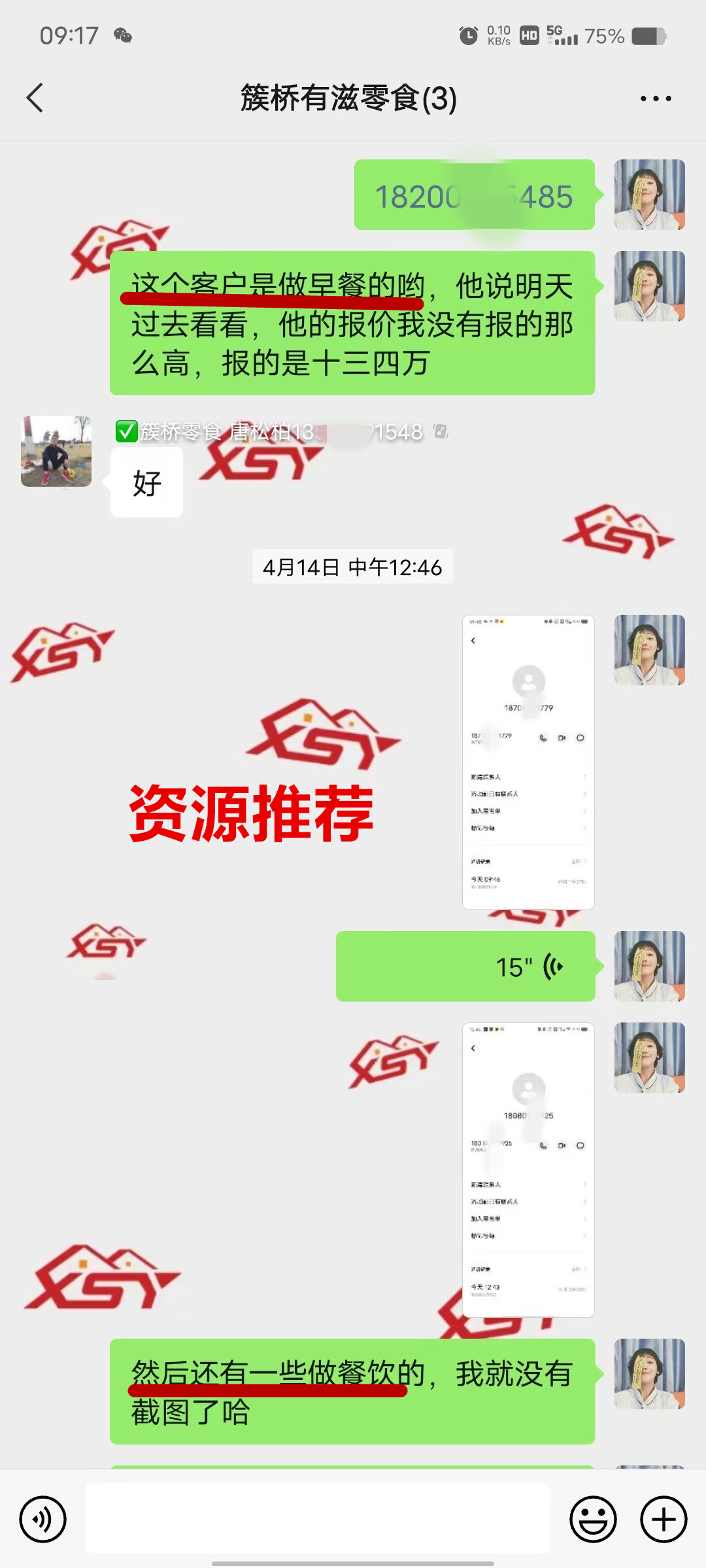The width and height of the screenshot is (706, 1568).
Task: Tap the phone number starting with 18200
Action: 474,196
